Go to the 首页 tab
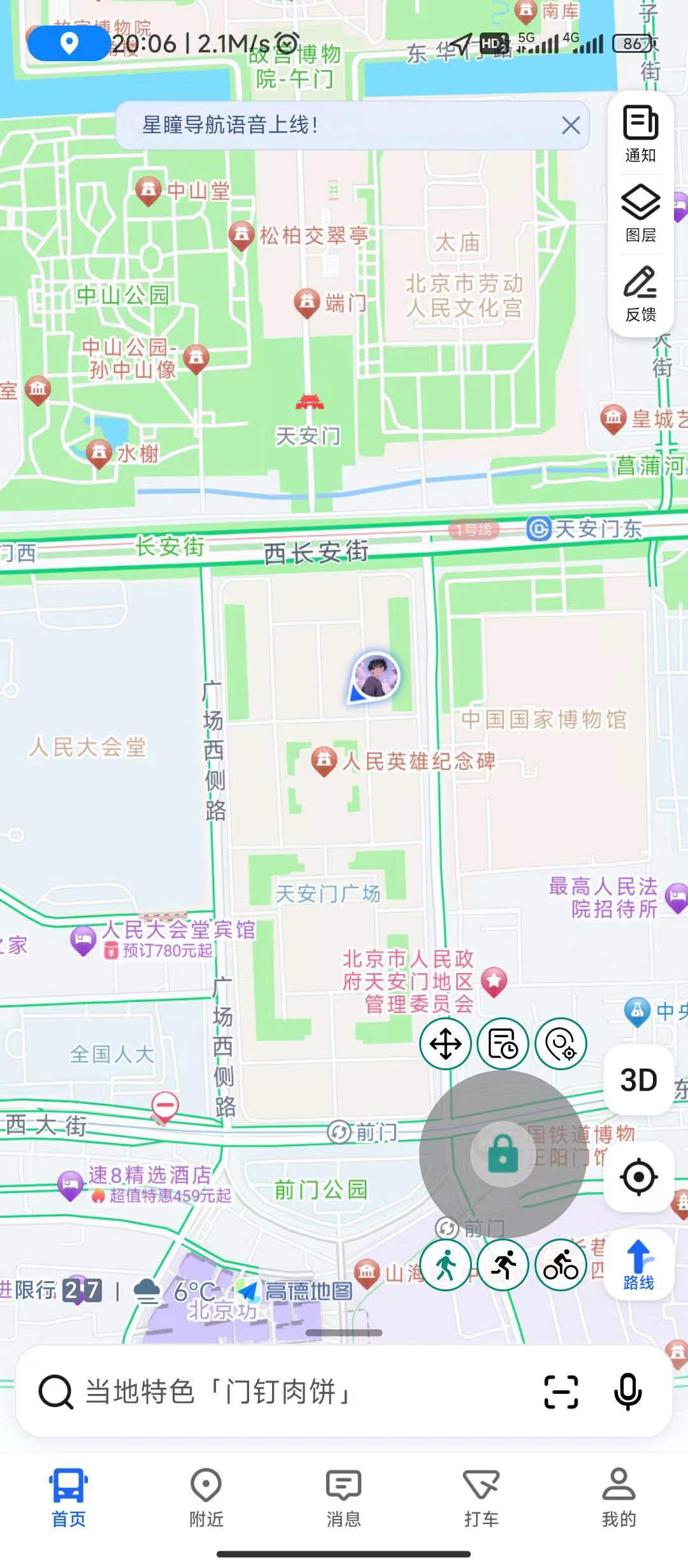The width and height of the screenshot is (688, 1568). tap(69, 1498)
